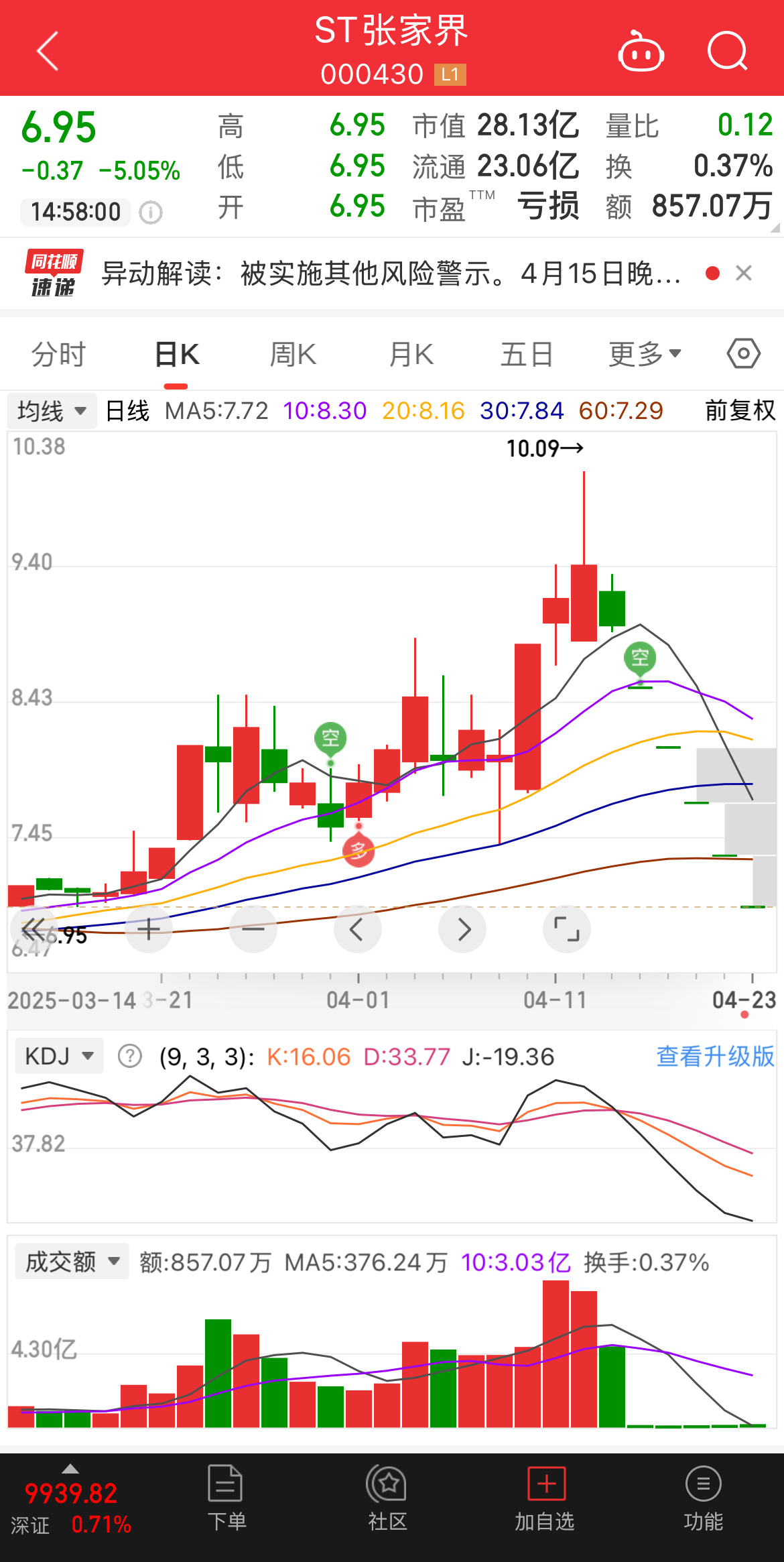Open the 均线 moving average dropdown

50,411
